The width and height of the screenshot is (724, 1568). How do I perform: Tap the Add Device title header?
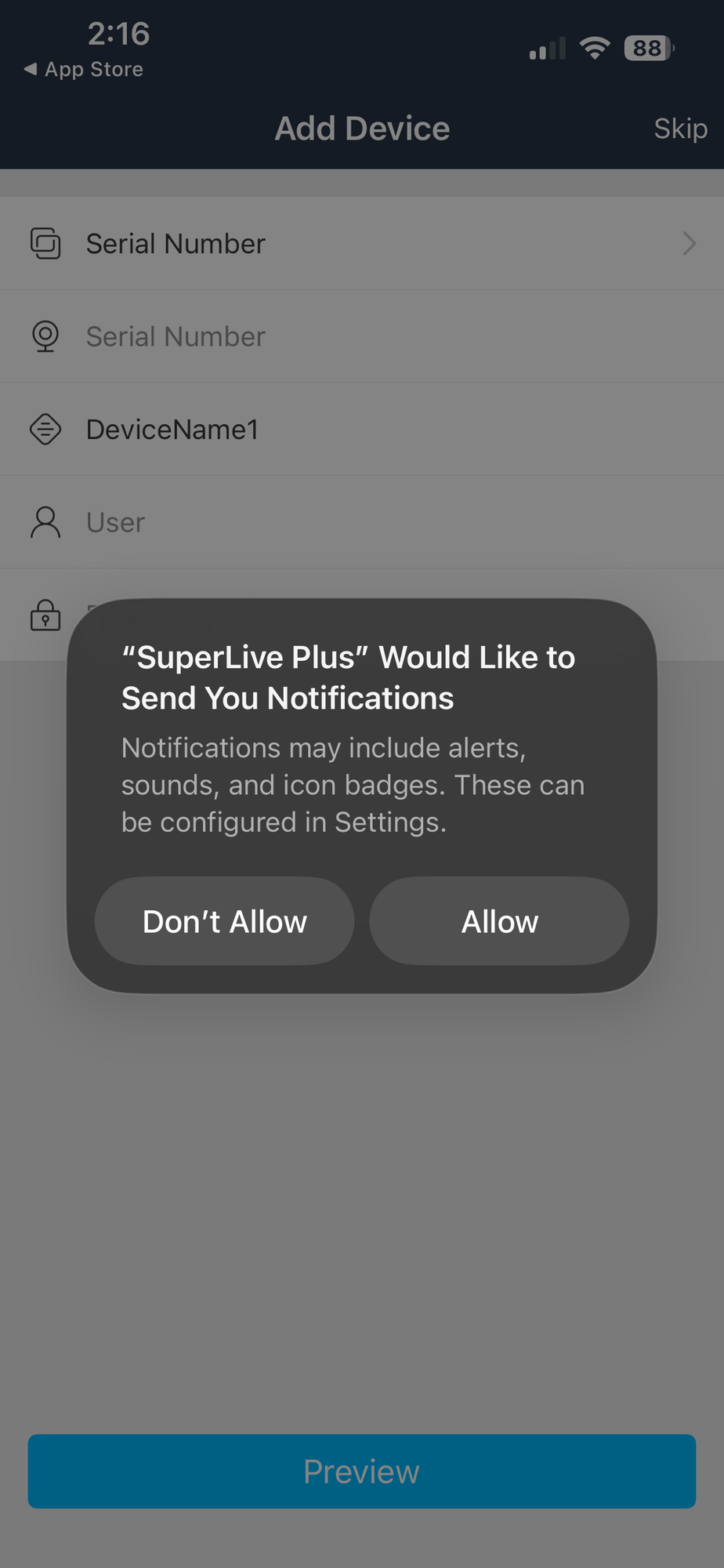tap(362, 128)
